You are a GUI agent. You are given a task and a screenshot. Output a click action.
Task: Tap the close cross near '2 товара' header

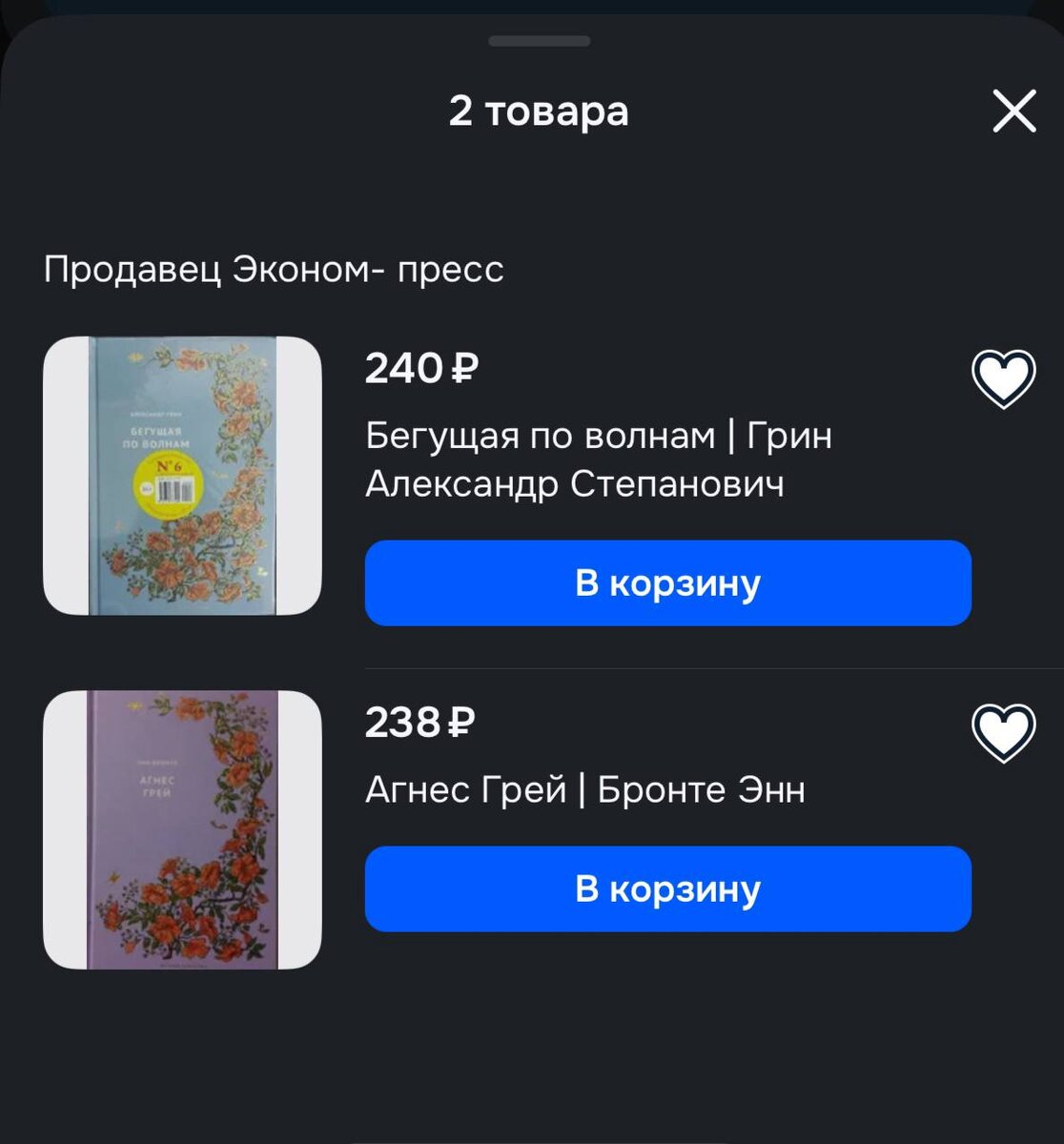[1013, 111]
